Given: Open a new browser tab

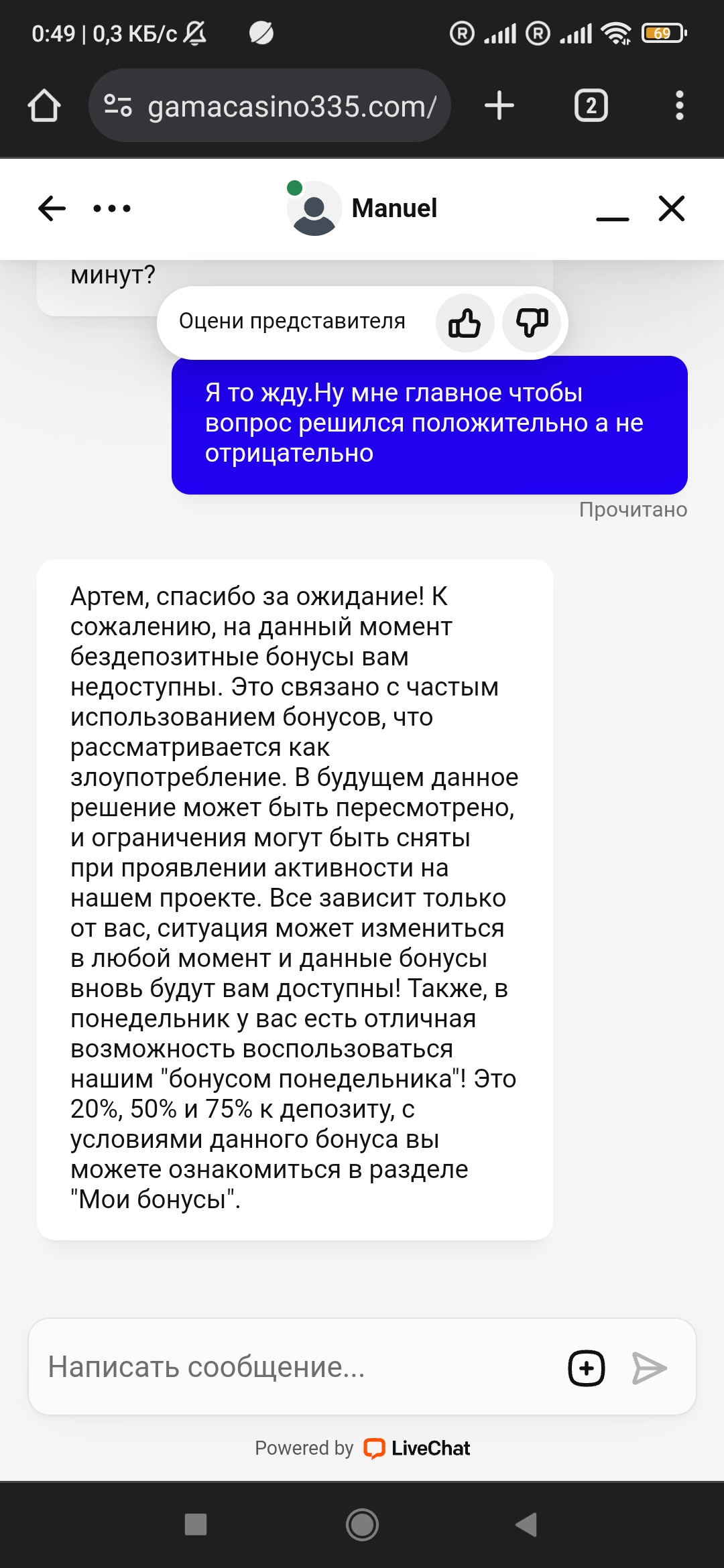Looking at the screenshot, I should 499,106.
